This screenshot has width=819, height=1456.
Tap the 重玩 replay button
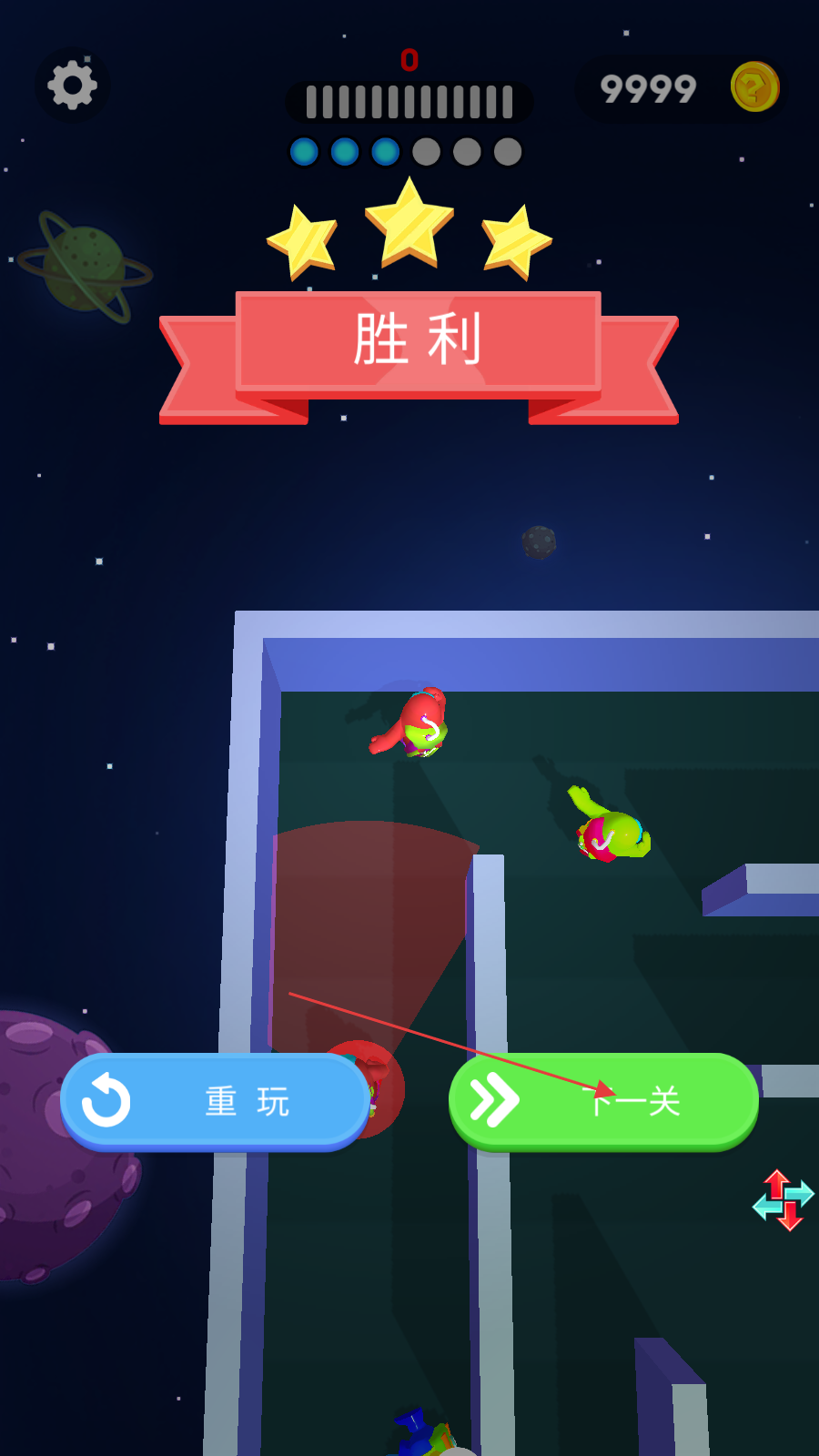216,1102
